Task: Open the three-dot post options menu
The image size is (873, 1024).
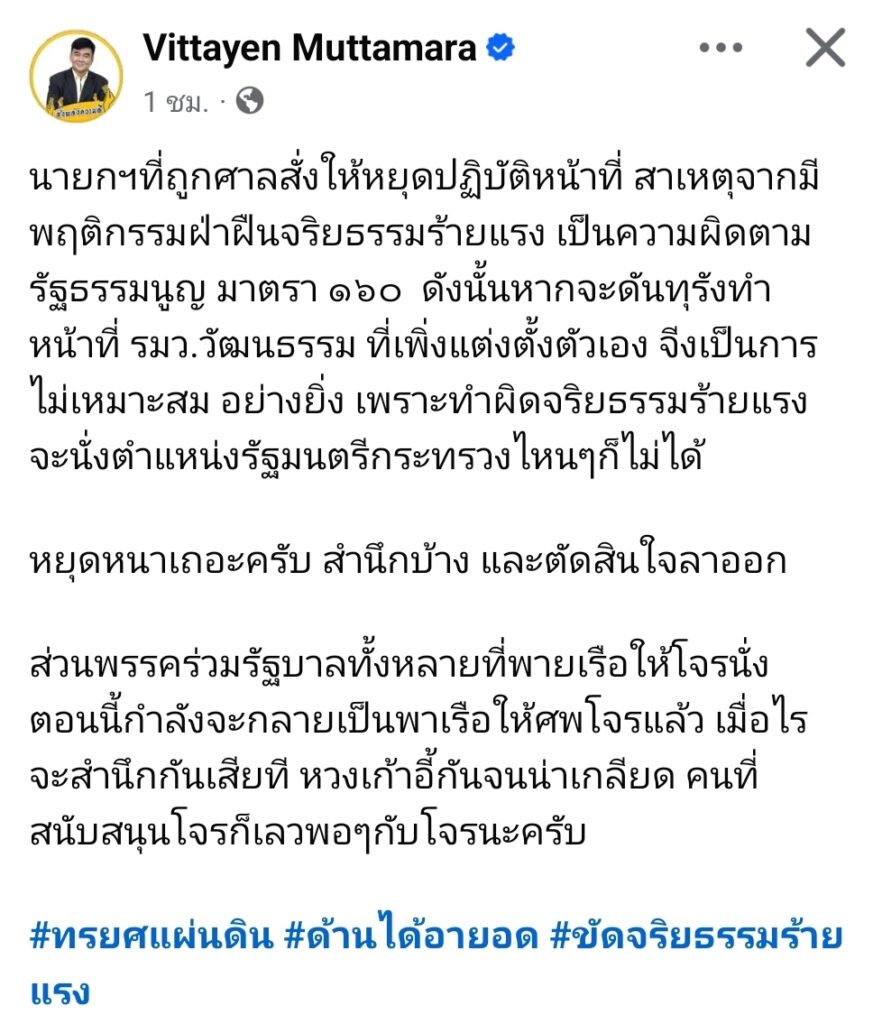Action: coord(720,47)
